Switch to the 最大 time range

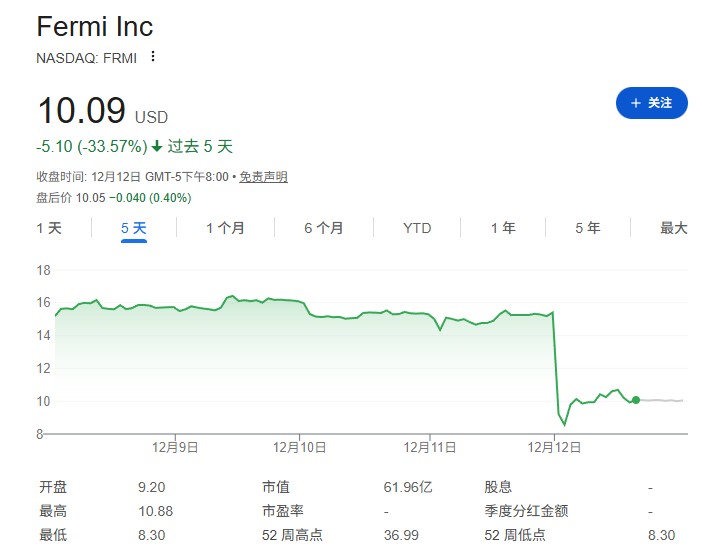tap(674, 228)
